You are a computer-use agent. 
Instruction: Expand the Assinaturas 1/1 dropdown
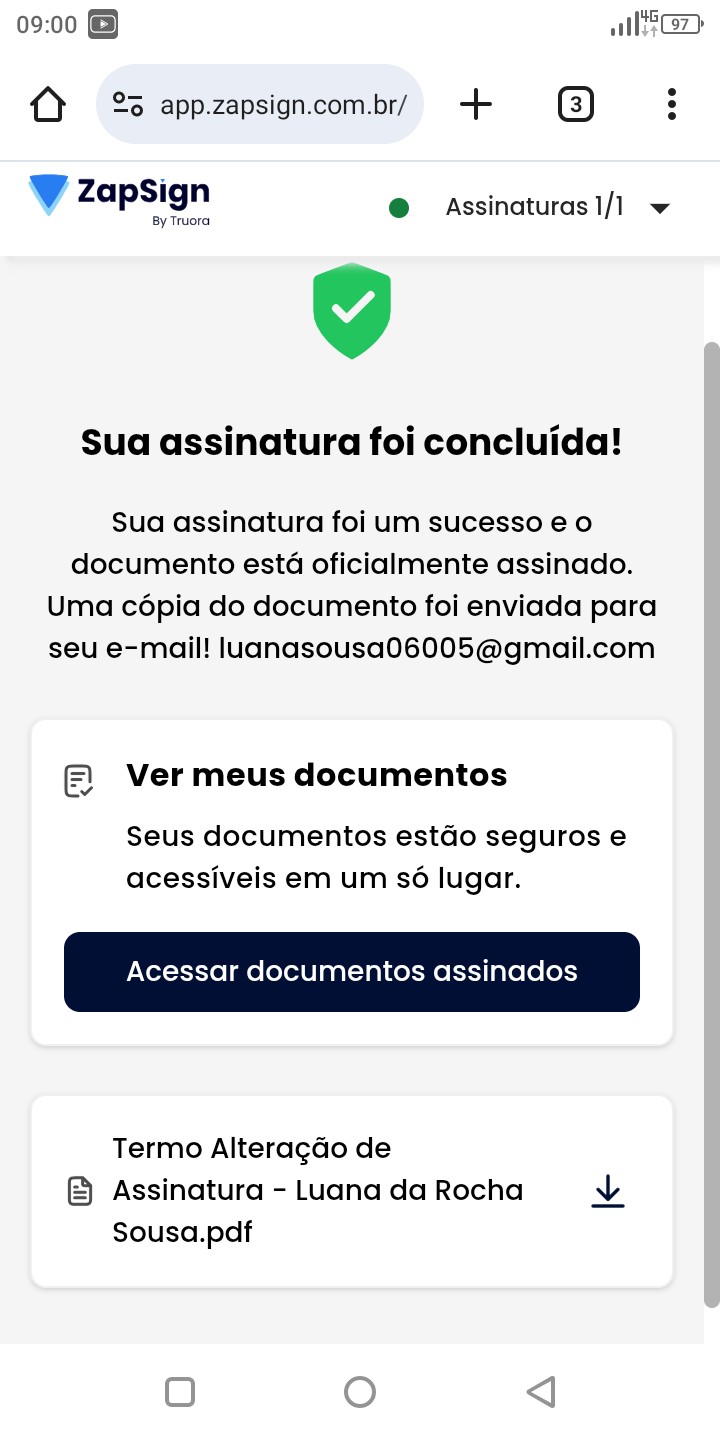click(658, 208)
